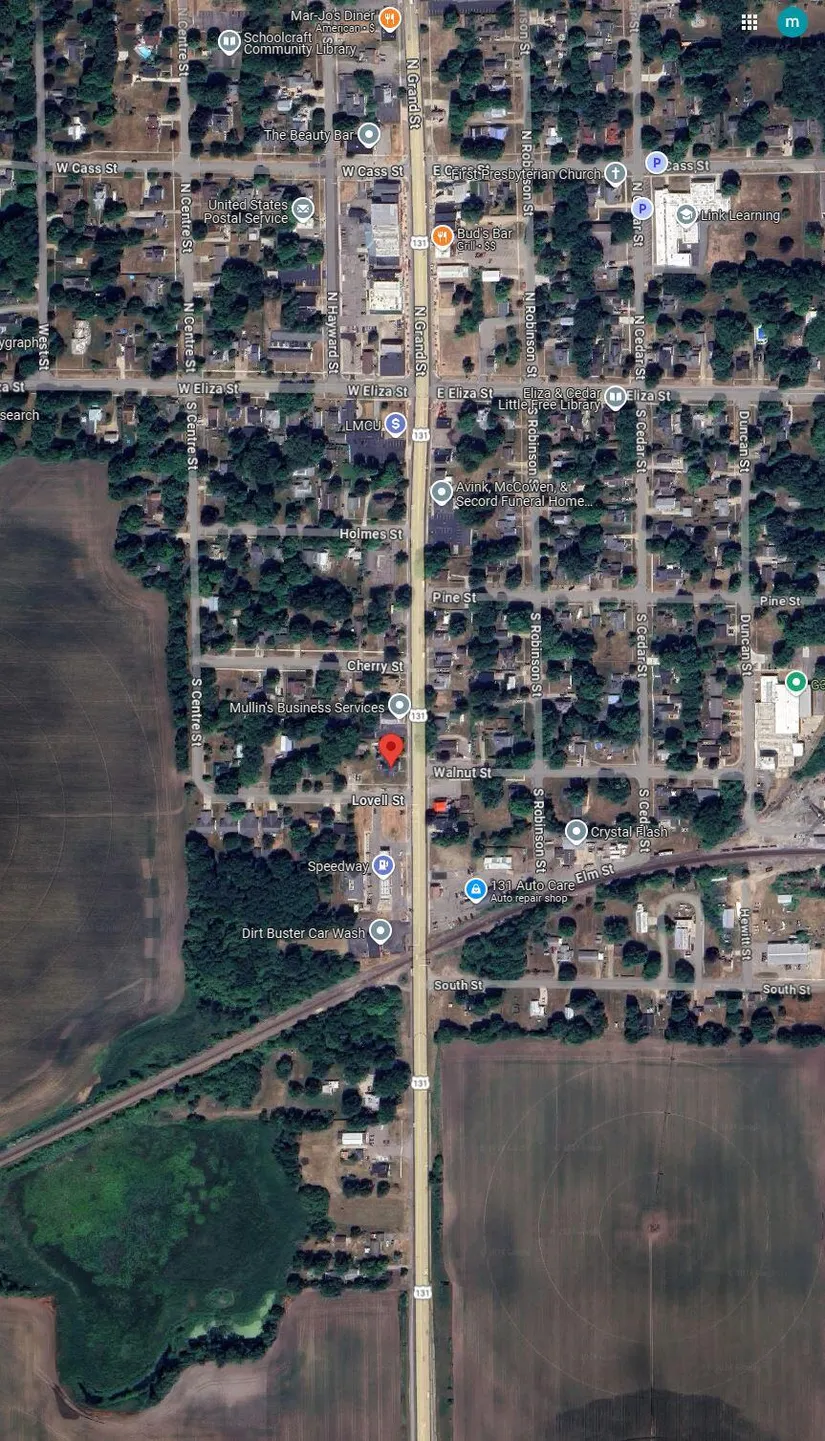Open United States Postal Service marker

point(303,210)
